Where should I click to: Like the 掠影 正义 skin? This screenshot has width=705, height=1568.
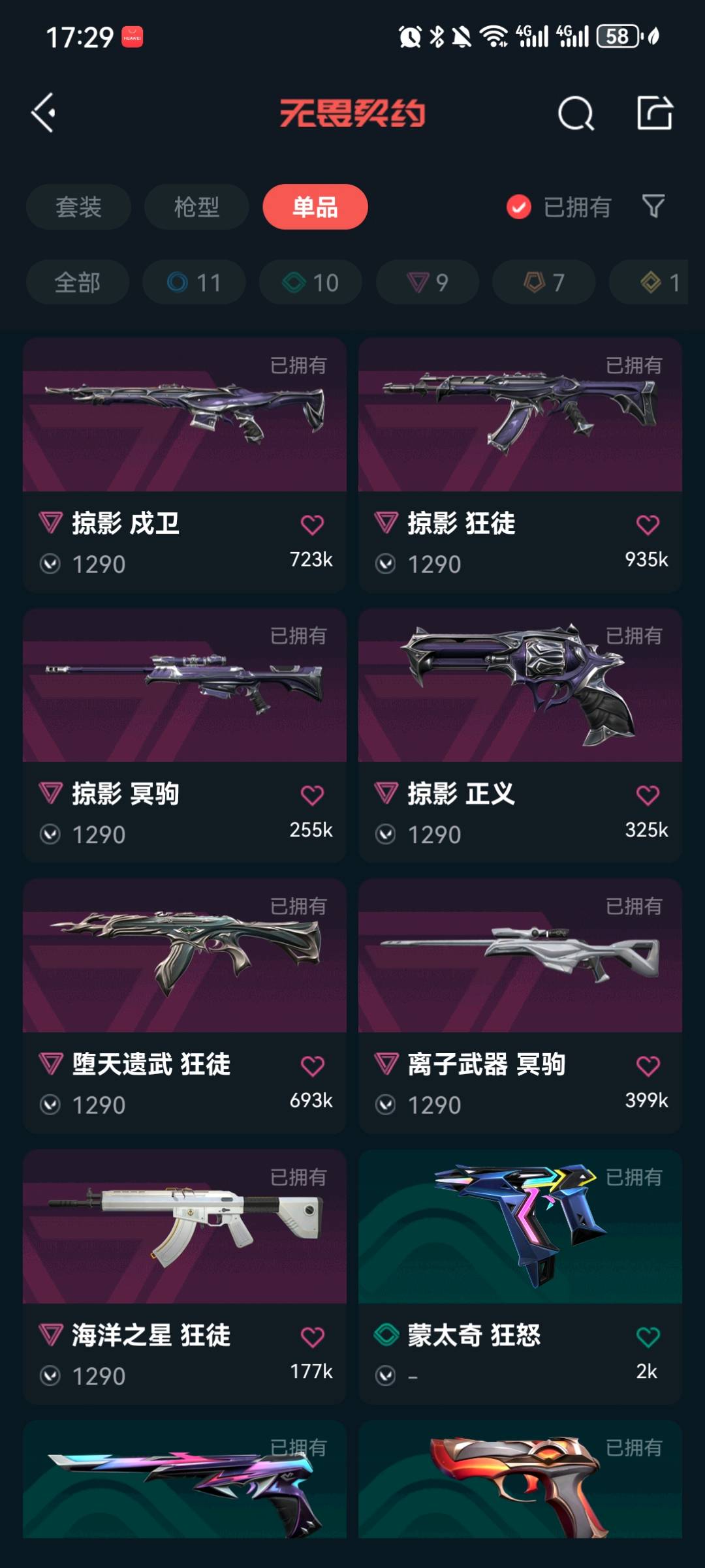pyautogui.click(x=648, y=795)
